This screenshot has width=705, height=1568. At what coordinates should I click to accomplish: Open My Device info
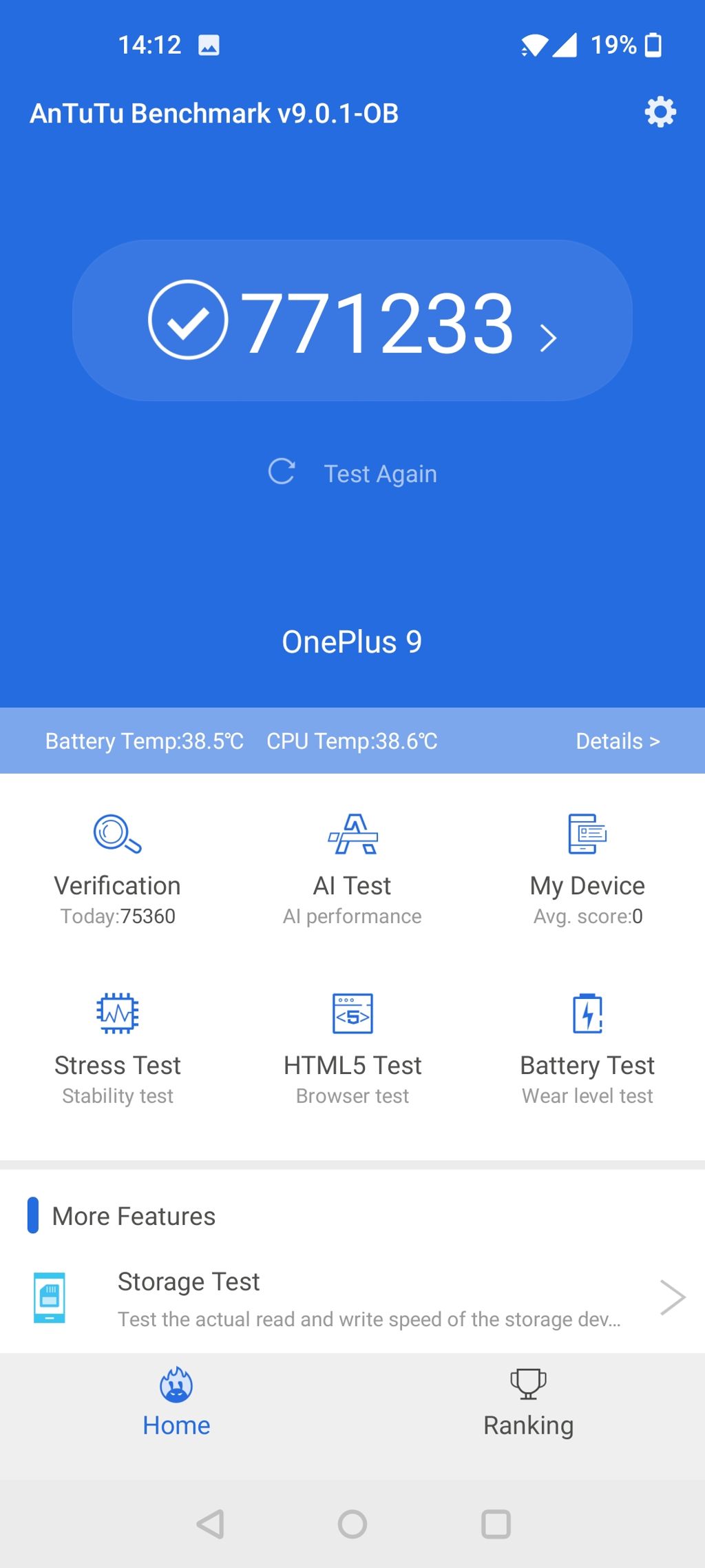pos(587,869)
